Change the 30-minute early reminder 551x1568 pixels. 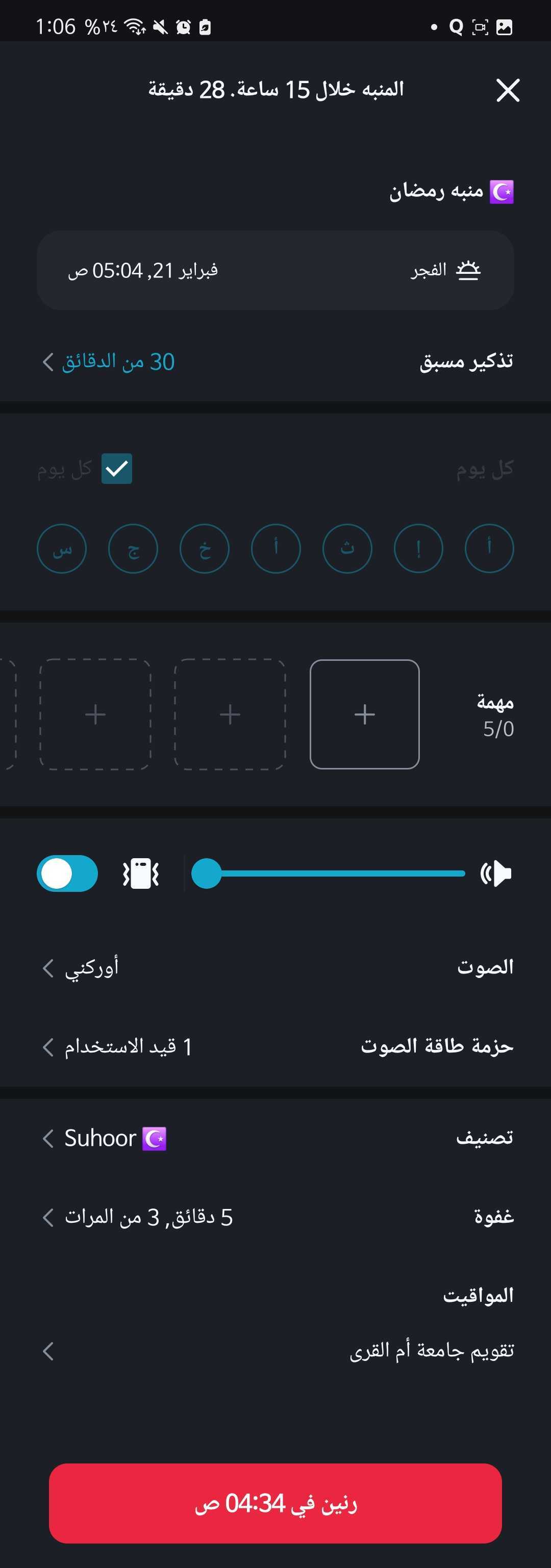(x=110, y=362)
